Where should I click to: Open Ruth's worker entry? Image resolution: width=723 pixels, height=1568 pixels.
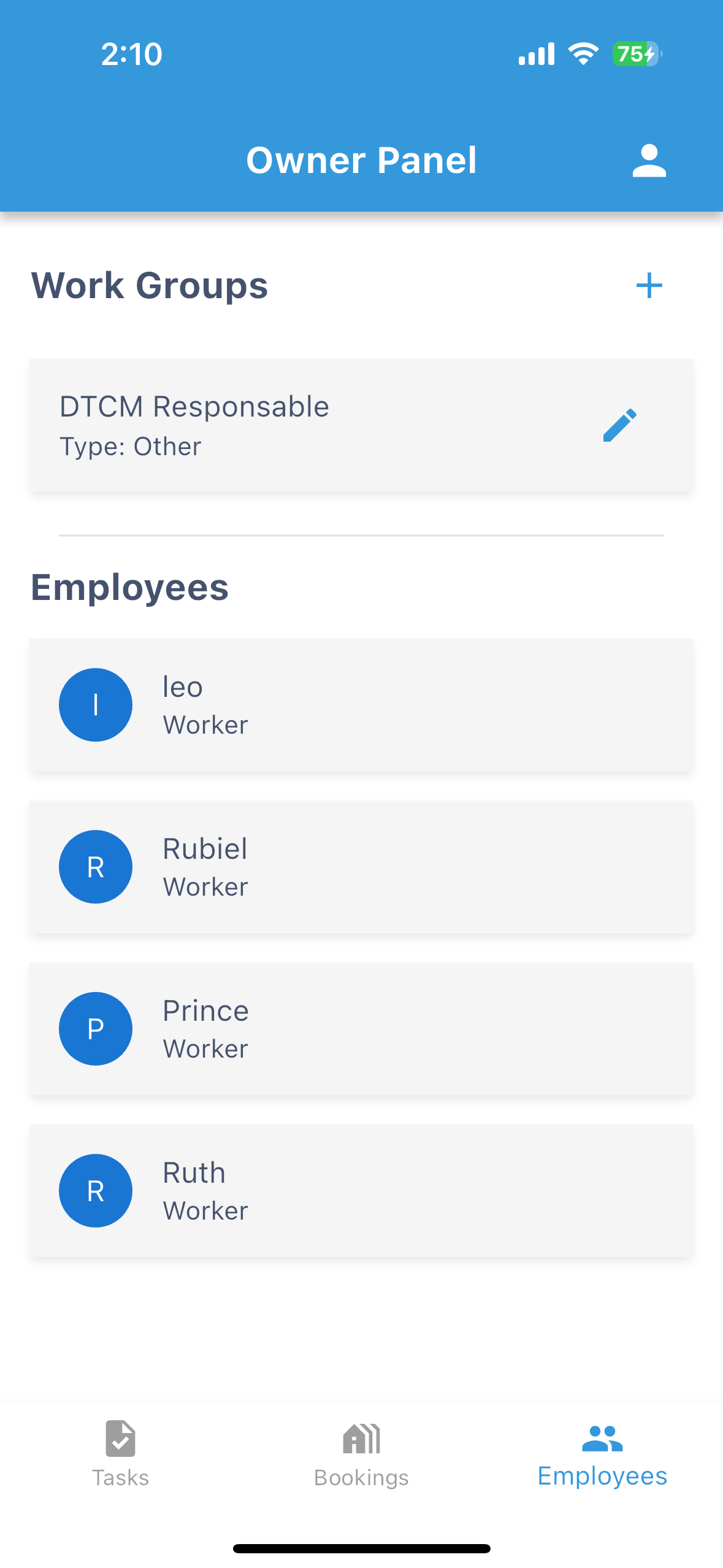click(361, 1191)
